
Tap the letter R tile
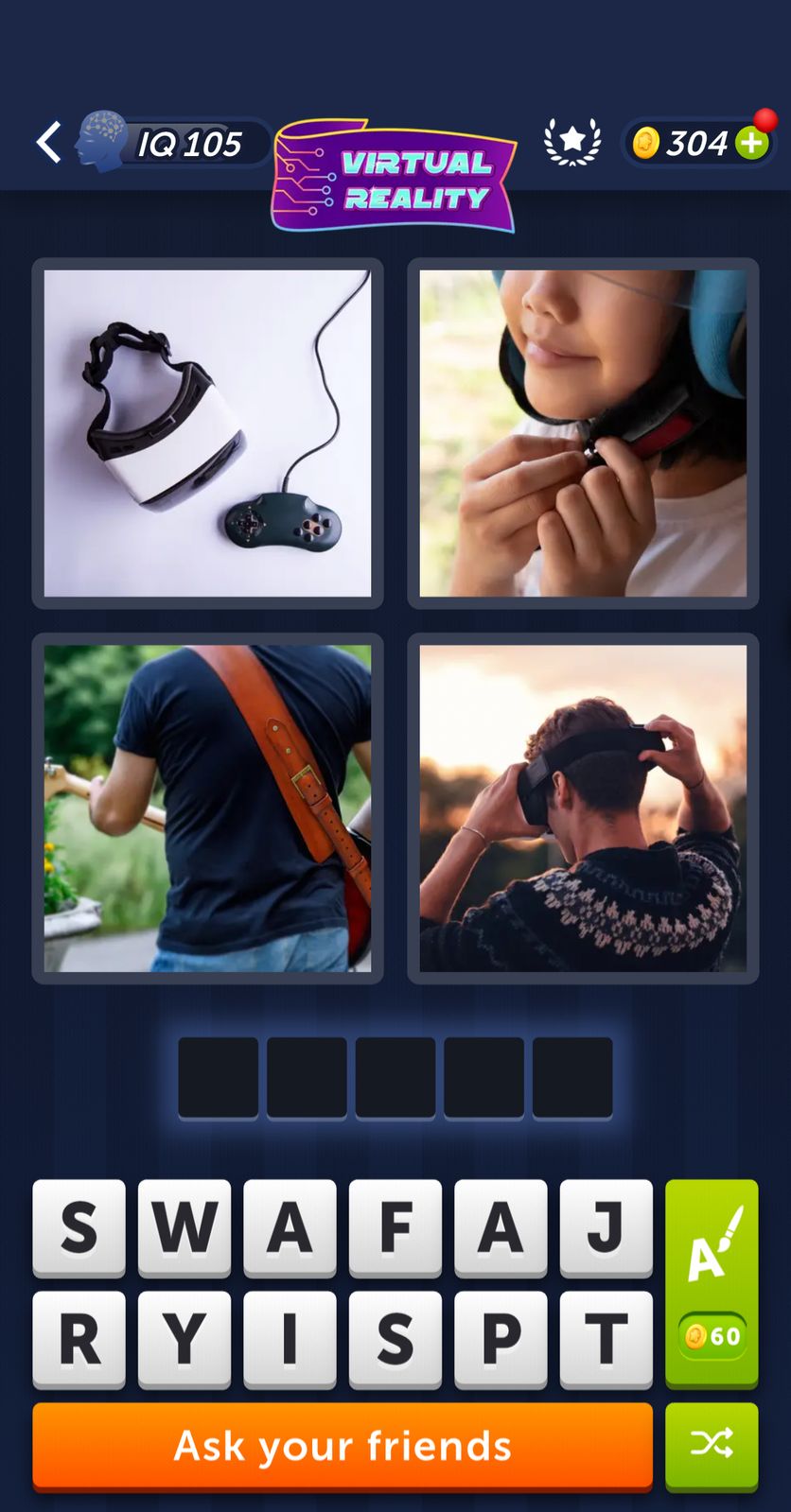point(79,1339)
